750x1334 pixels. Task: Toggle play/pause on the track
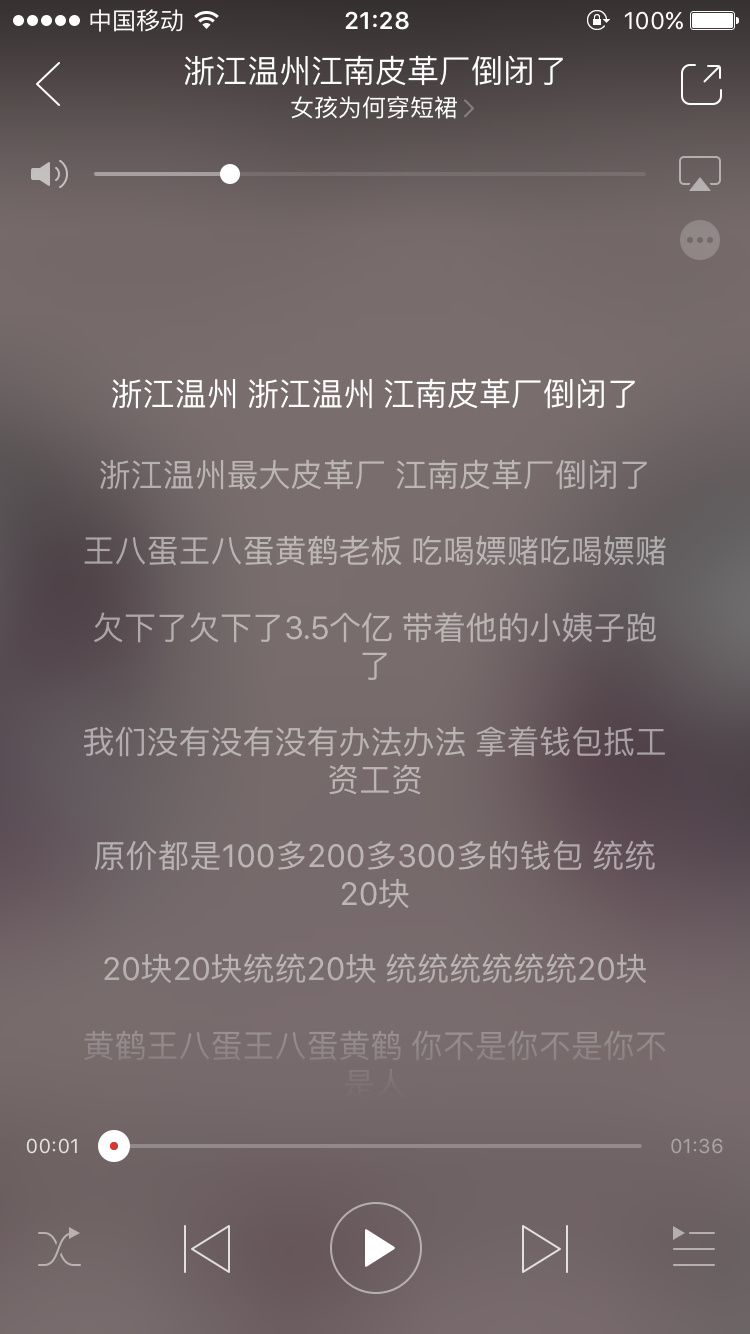coord(375,1247)
